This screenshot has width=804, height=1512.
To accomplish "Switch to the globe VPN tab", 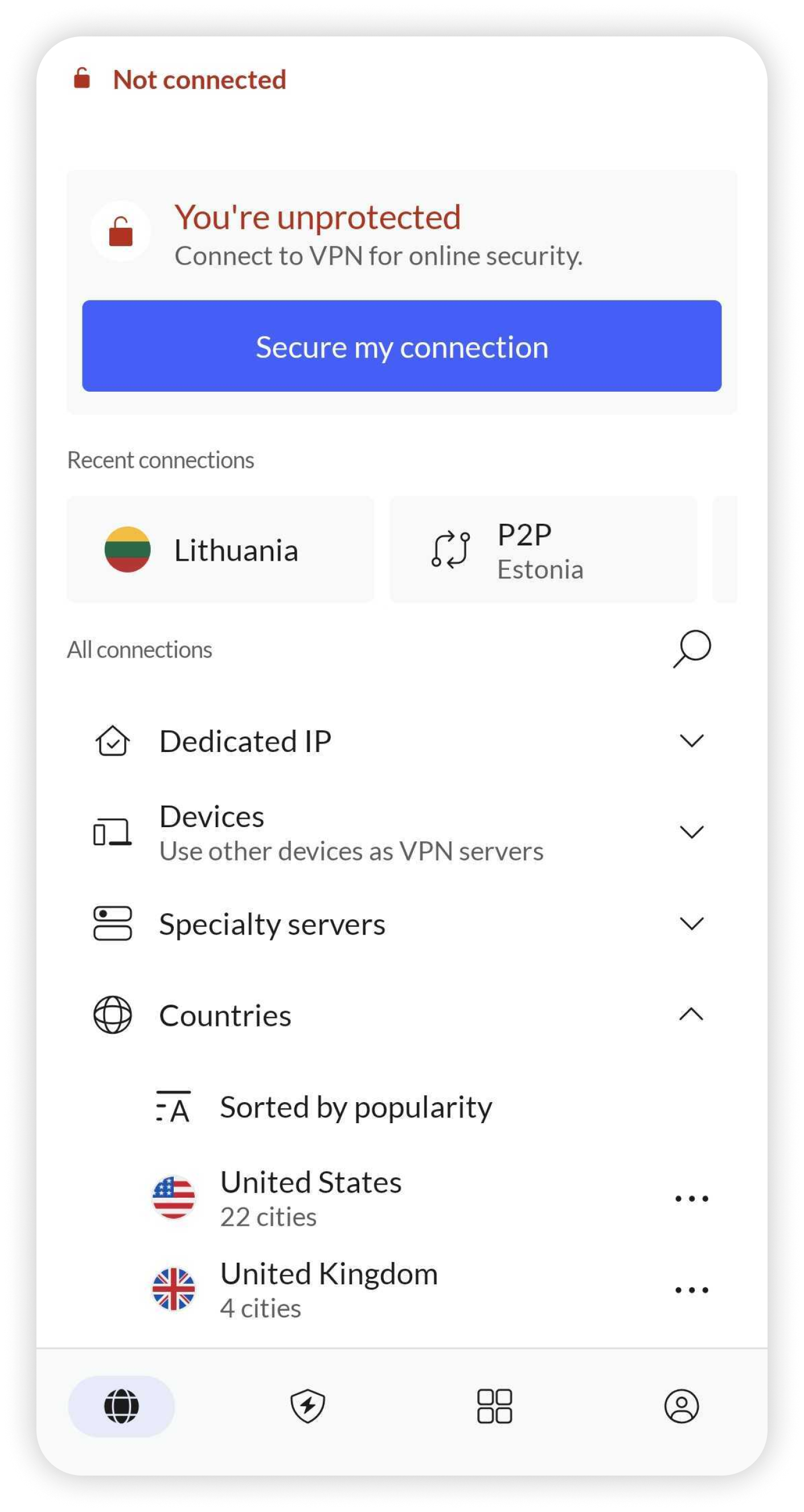I will (x=122, y=1406).
